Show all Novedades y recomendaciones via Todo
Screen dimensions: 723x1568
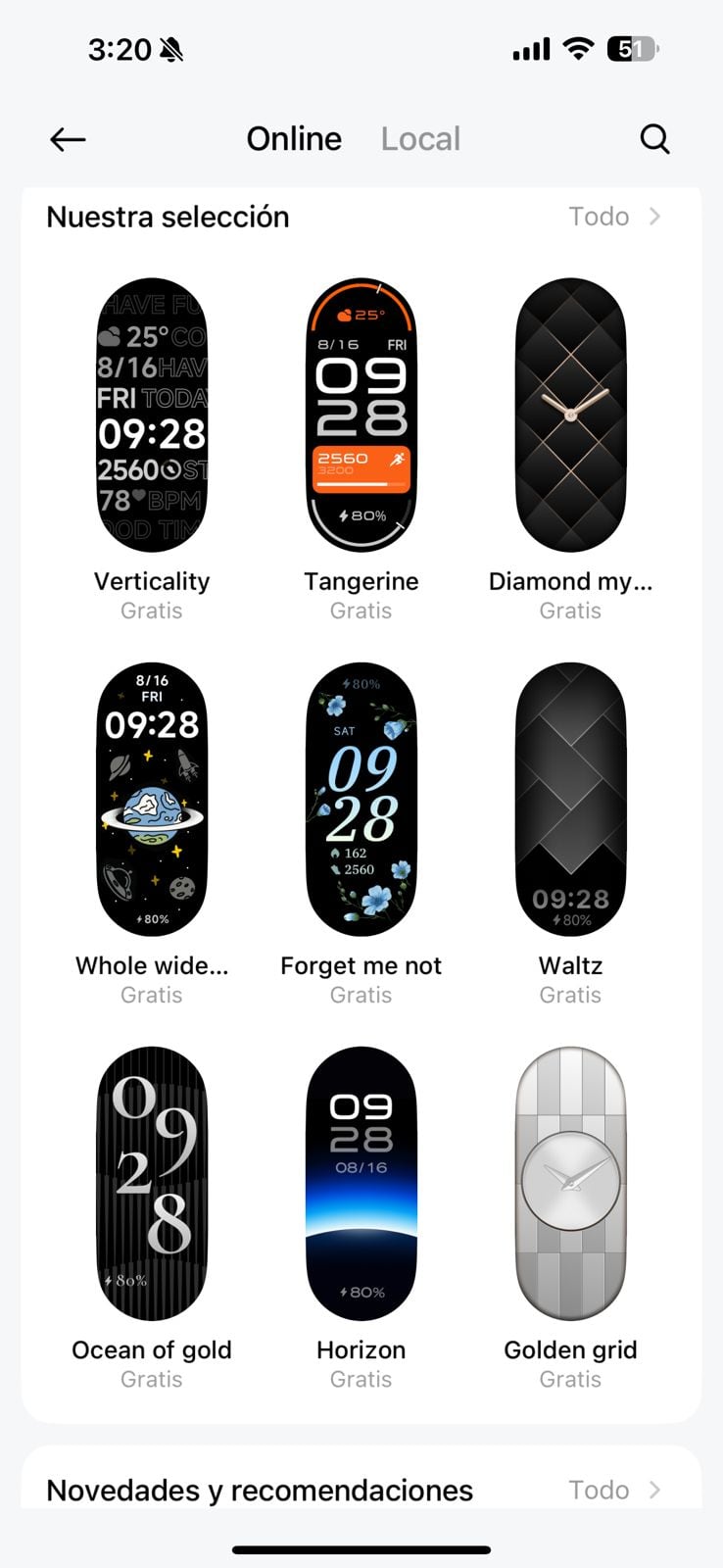[x=615, y=1490]
